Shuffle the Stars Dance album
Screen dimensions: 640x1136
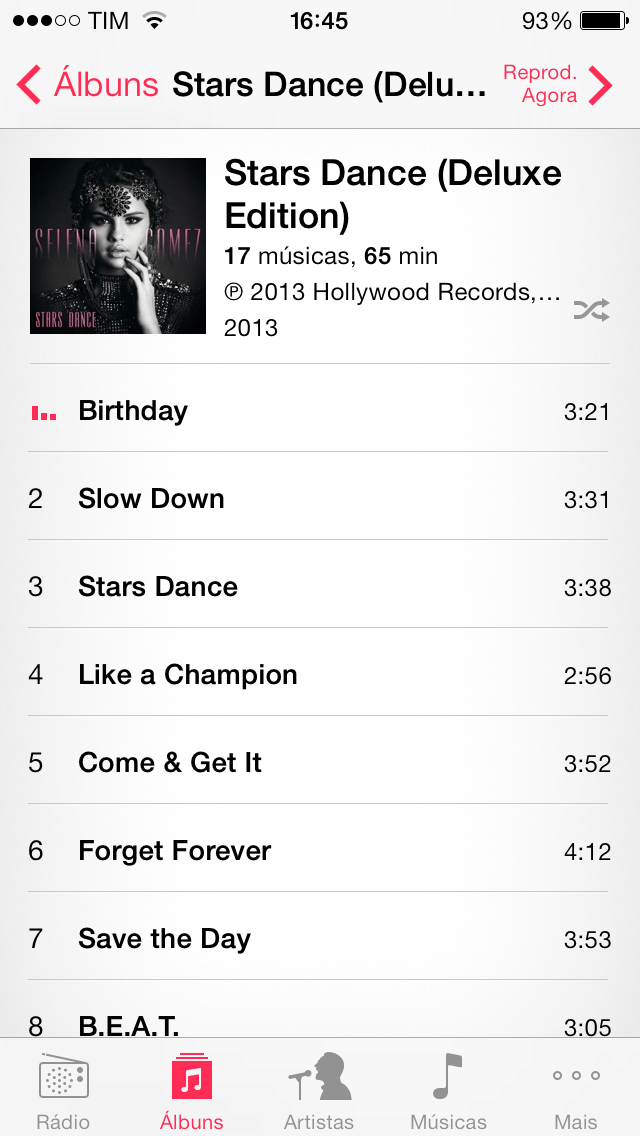pyautogui.click(x=591, y=310)
